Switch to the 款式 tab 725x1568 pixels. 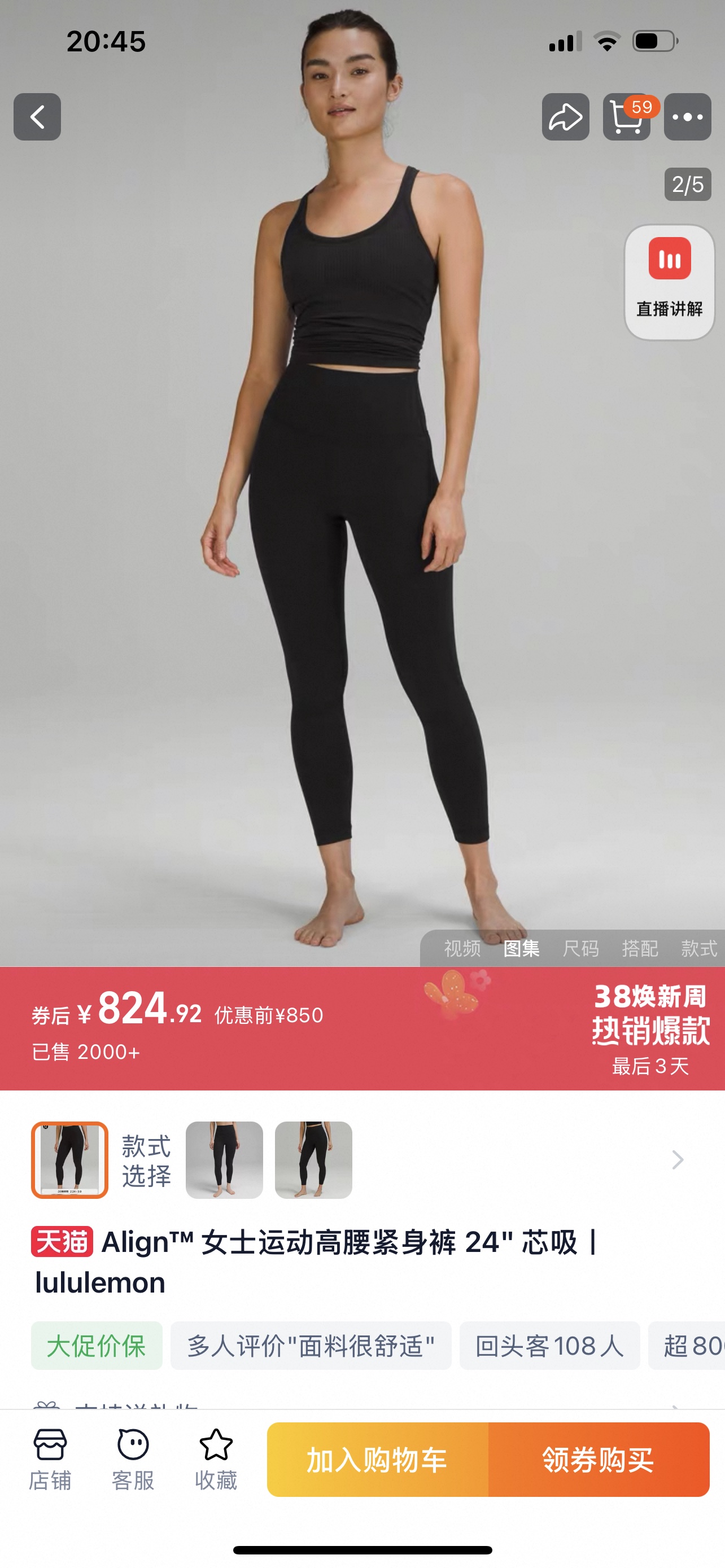[698, 948]
